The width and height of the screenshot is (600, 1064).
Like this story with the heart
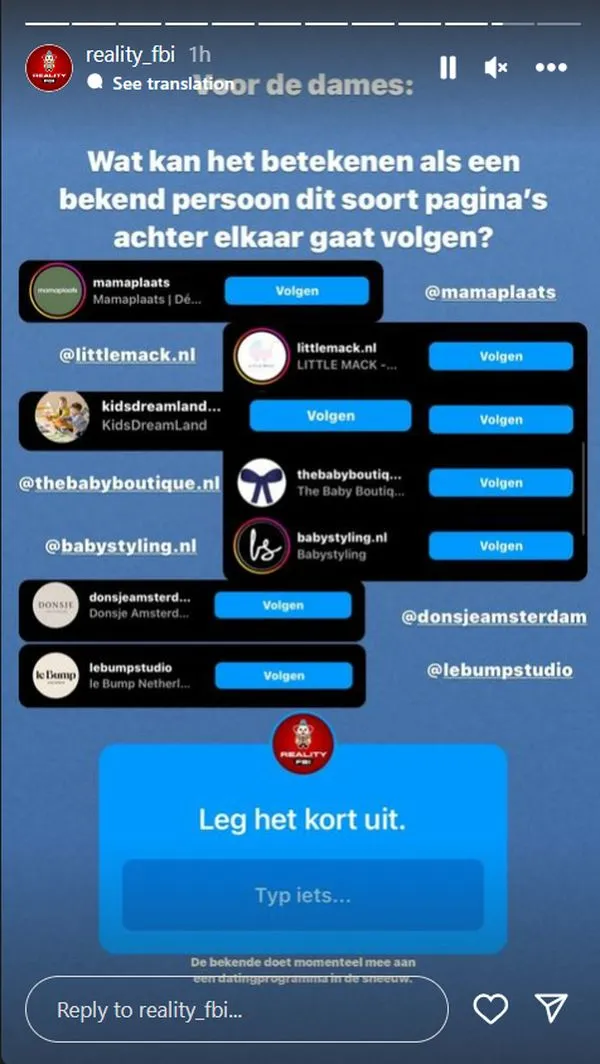tap(490, 1010)
